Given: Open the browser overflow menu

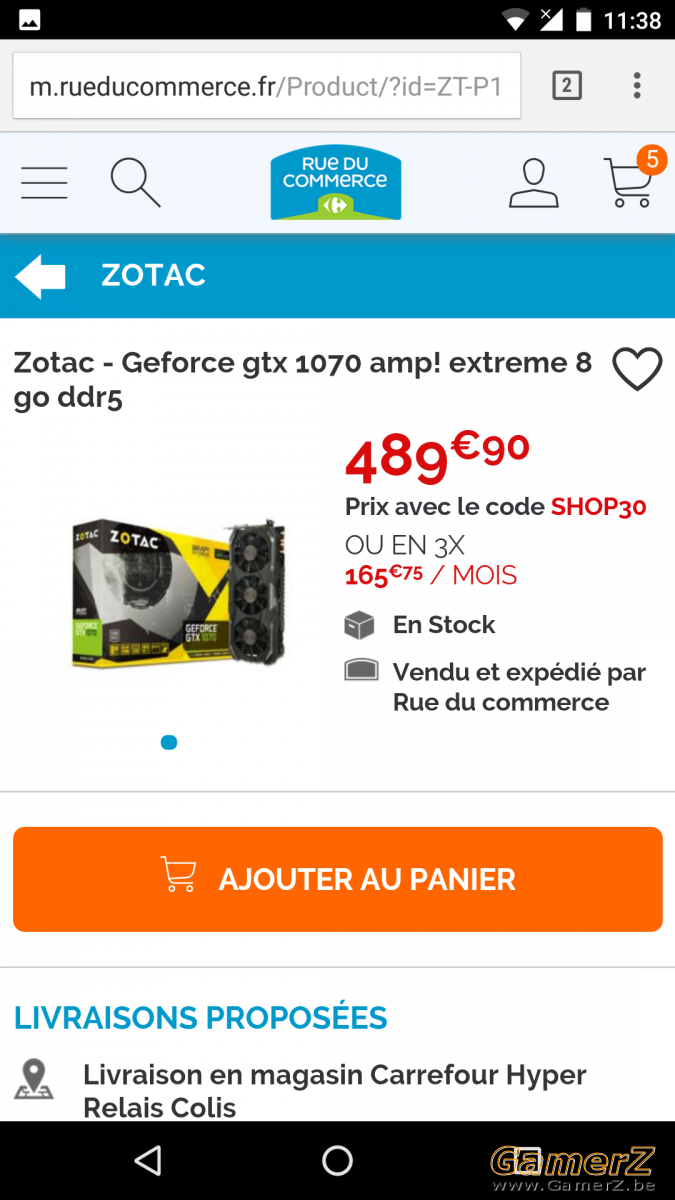Looking at the screenshot, I should tap(637, 86).
